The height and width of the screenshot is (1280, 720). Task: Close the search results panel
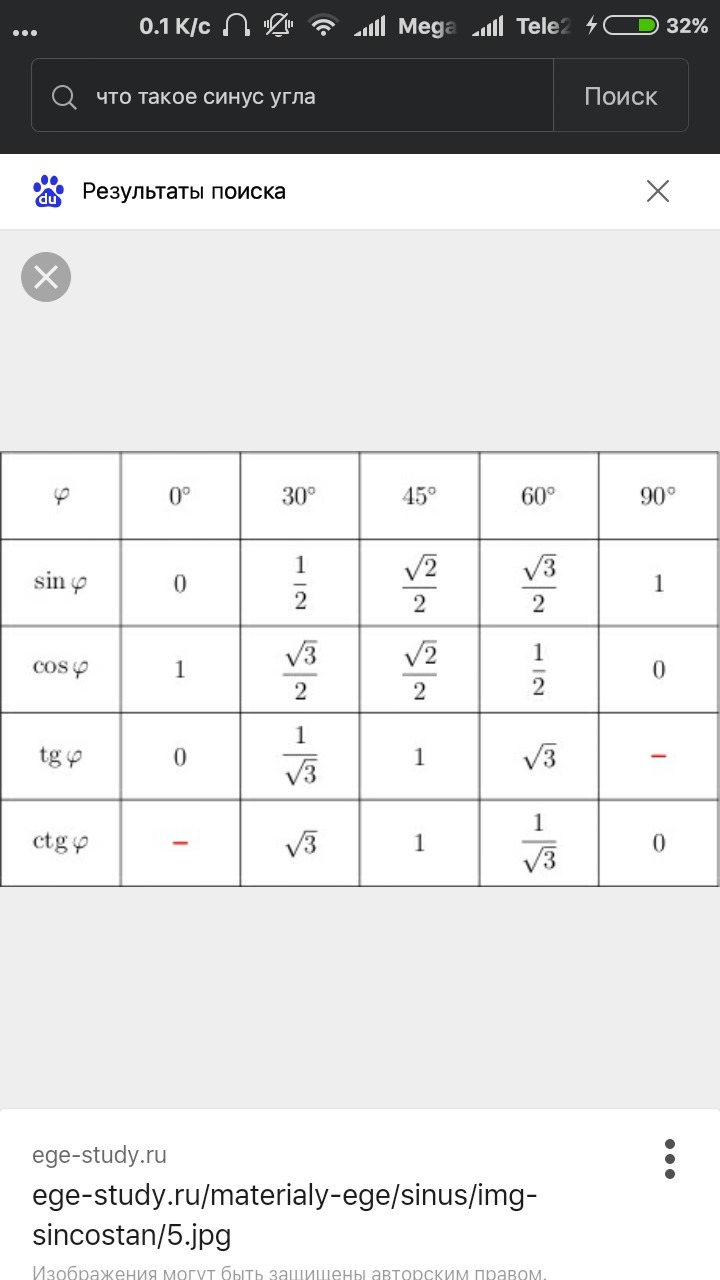coord(657,191)
